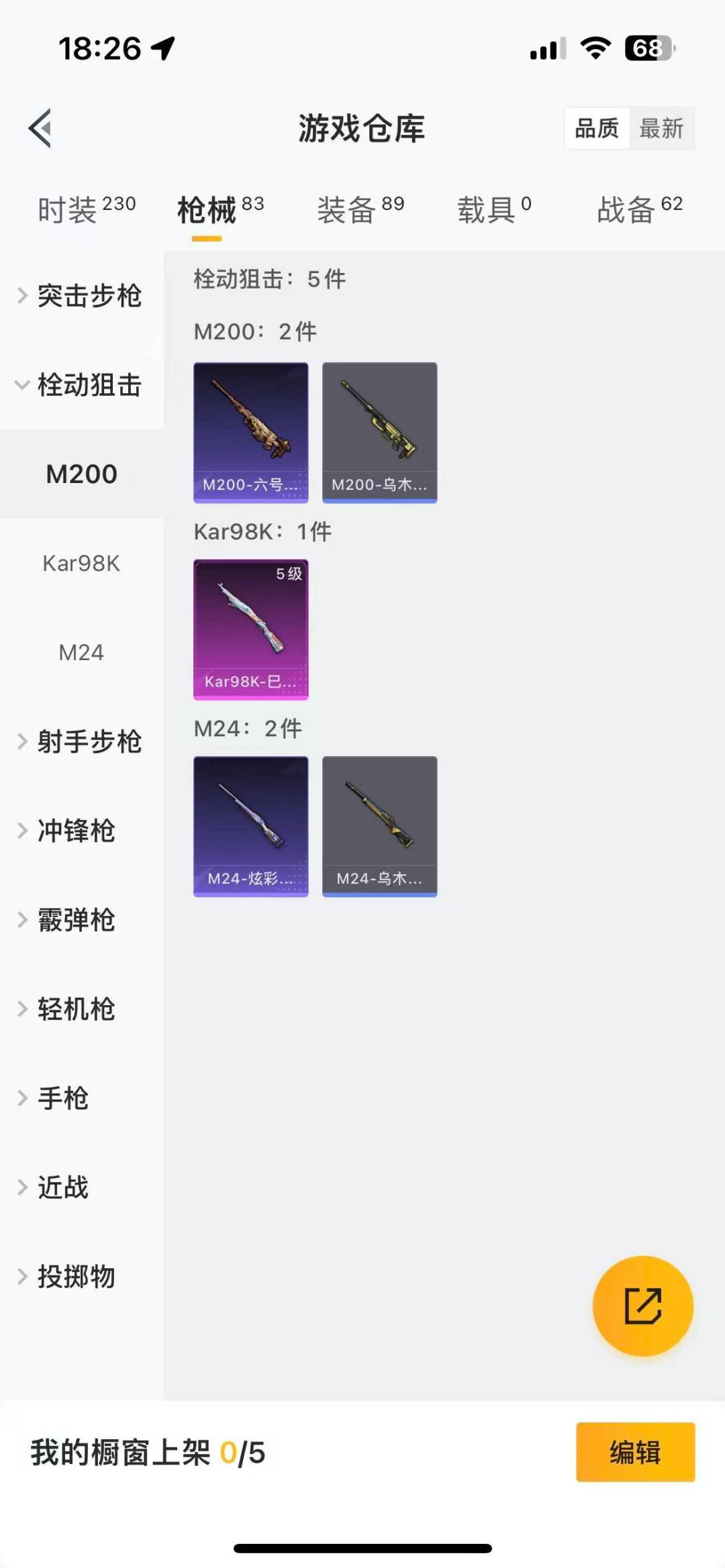
Task: Select Kar98K in the sidebar
Action: pyautogui.click(x=81, y=564)
